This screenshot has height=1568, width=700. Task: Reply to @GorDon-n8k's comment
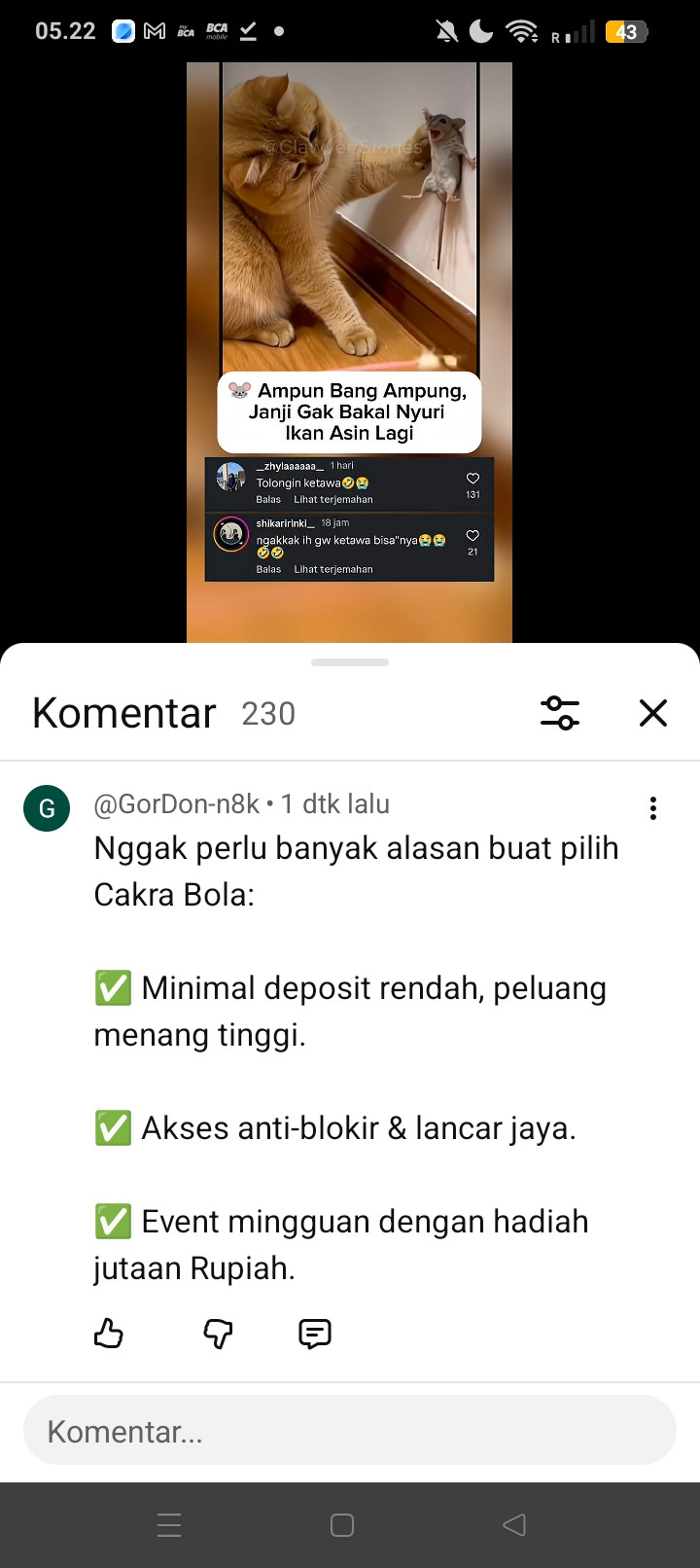point(315,1333)
